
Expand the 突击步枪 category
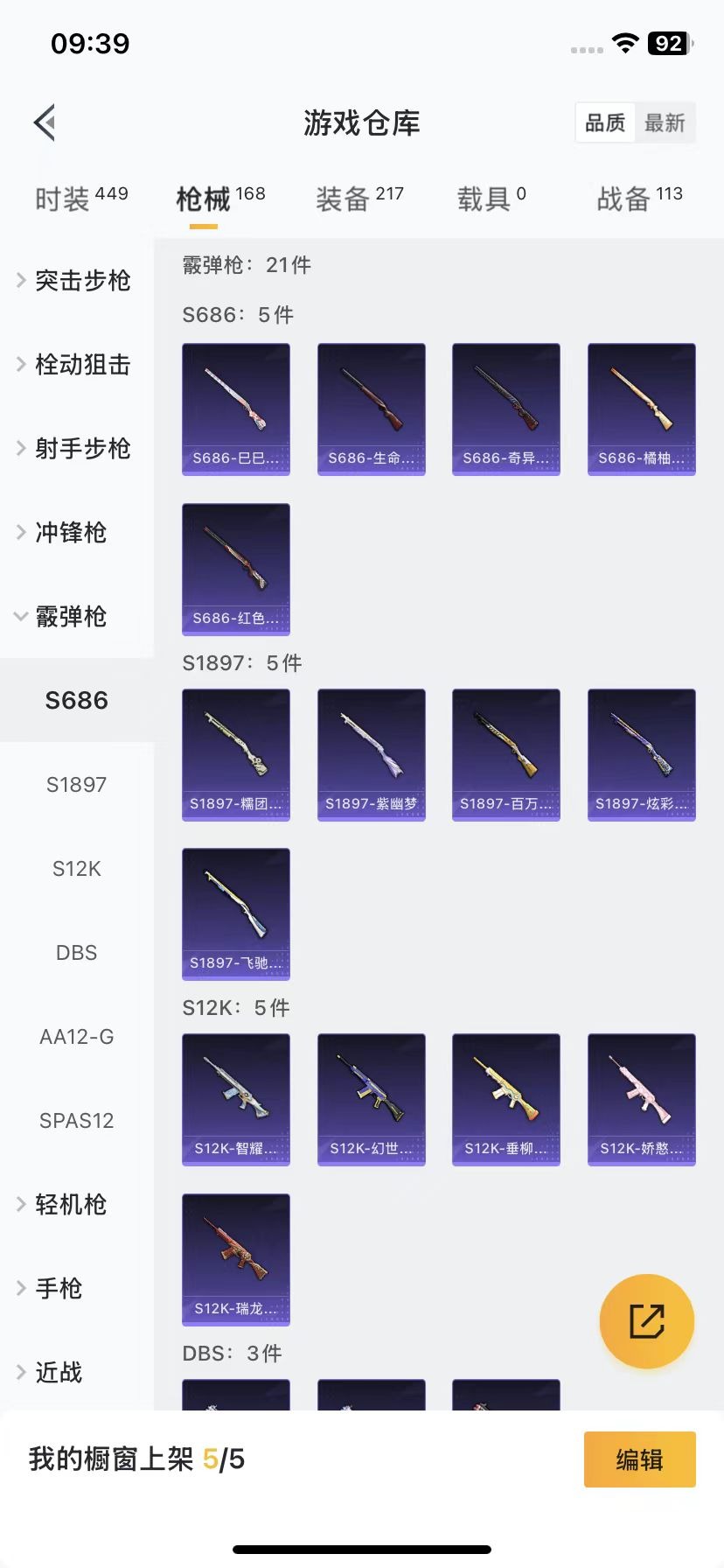click(74, 281)
